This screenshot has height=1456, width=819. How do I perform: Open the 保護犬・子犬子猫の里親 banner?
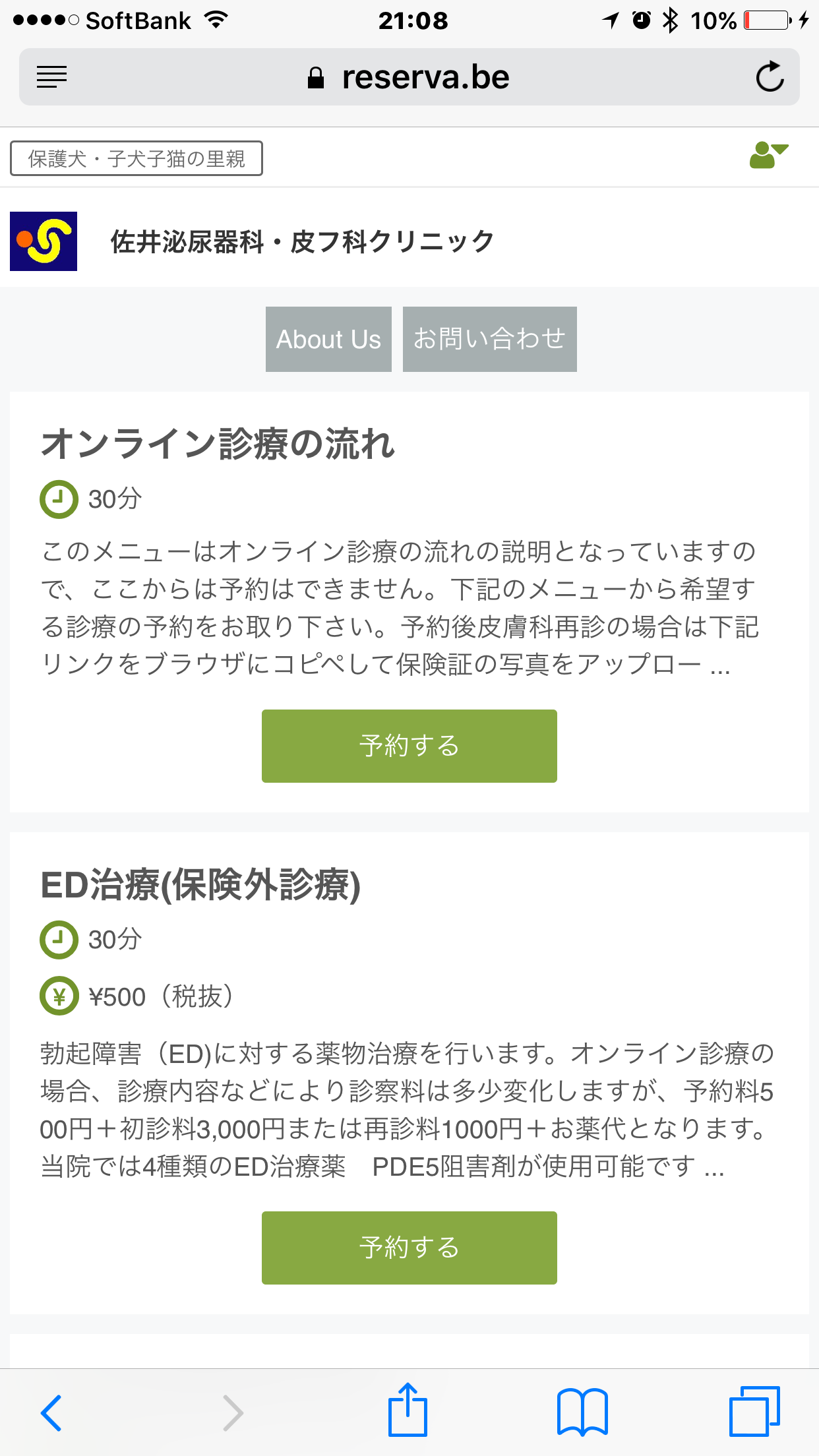tap(136, 158)
